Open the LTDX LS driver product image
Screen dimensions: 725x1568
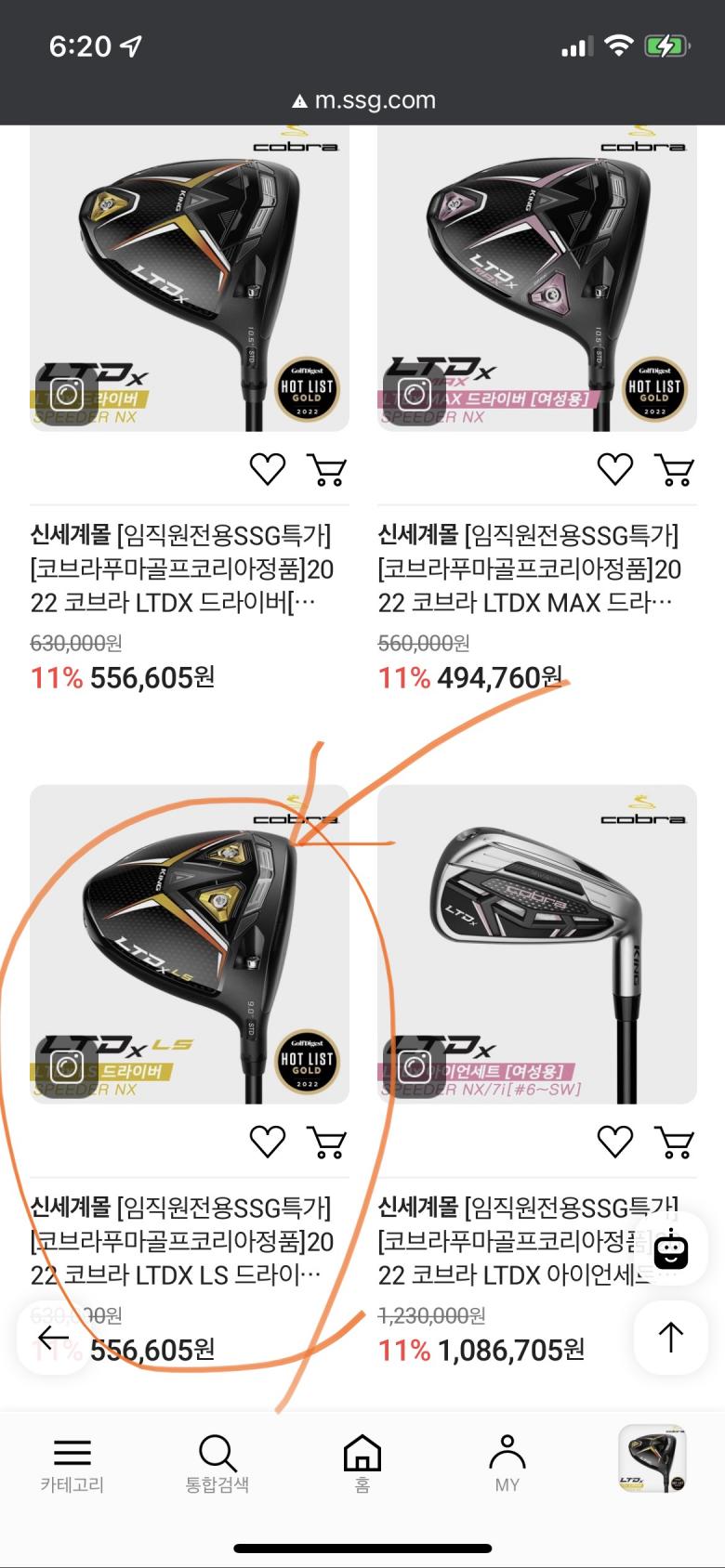[x=190, y=944]
